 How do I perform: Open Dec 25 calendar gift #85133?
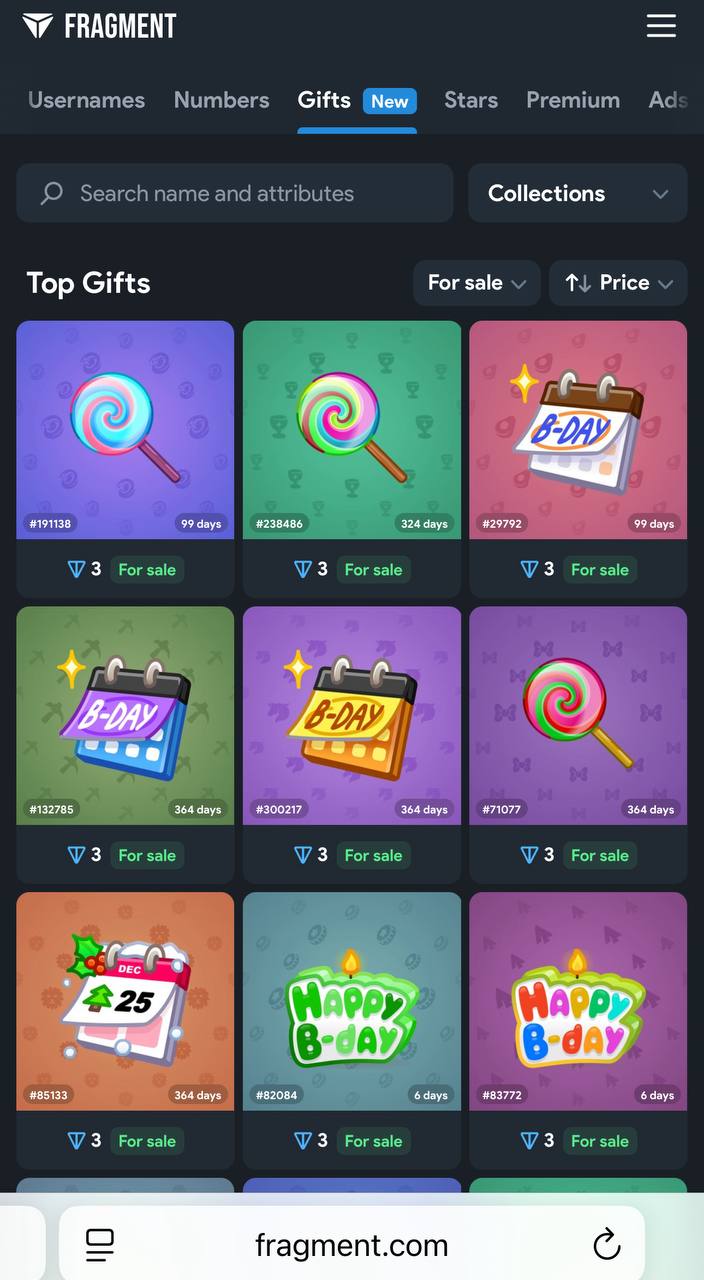(125, 1002)
